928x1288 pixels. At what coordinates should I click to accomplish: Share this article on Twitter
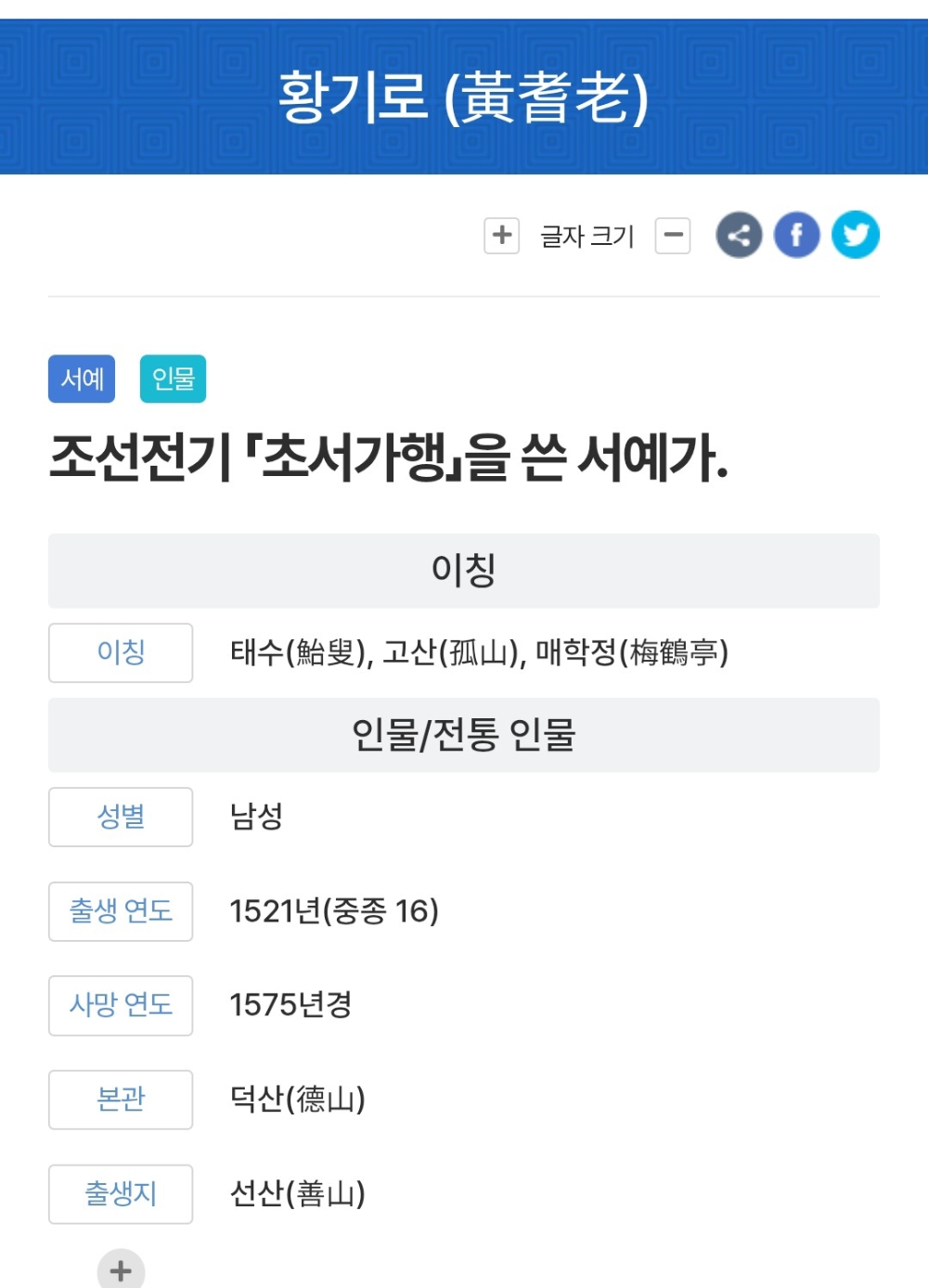coord(855,236)
